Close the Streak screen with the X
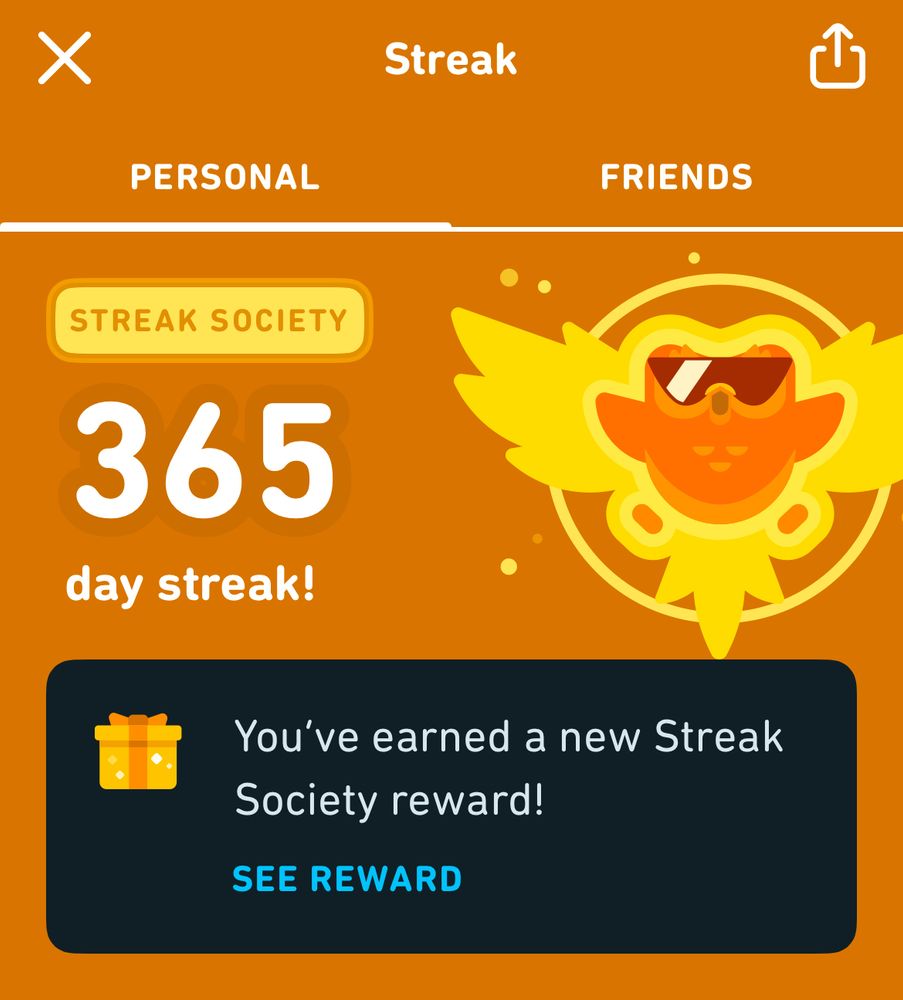 [64, 58]
